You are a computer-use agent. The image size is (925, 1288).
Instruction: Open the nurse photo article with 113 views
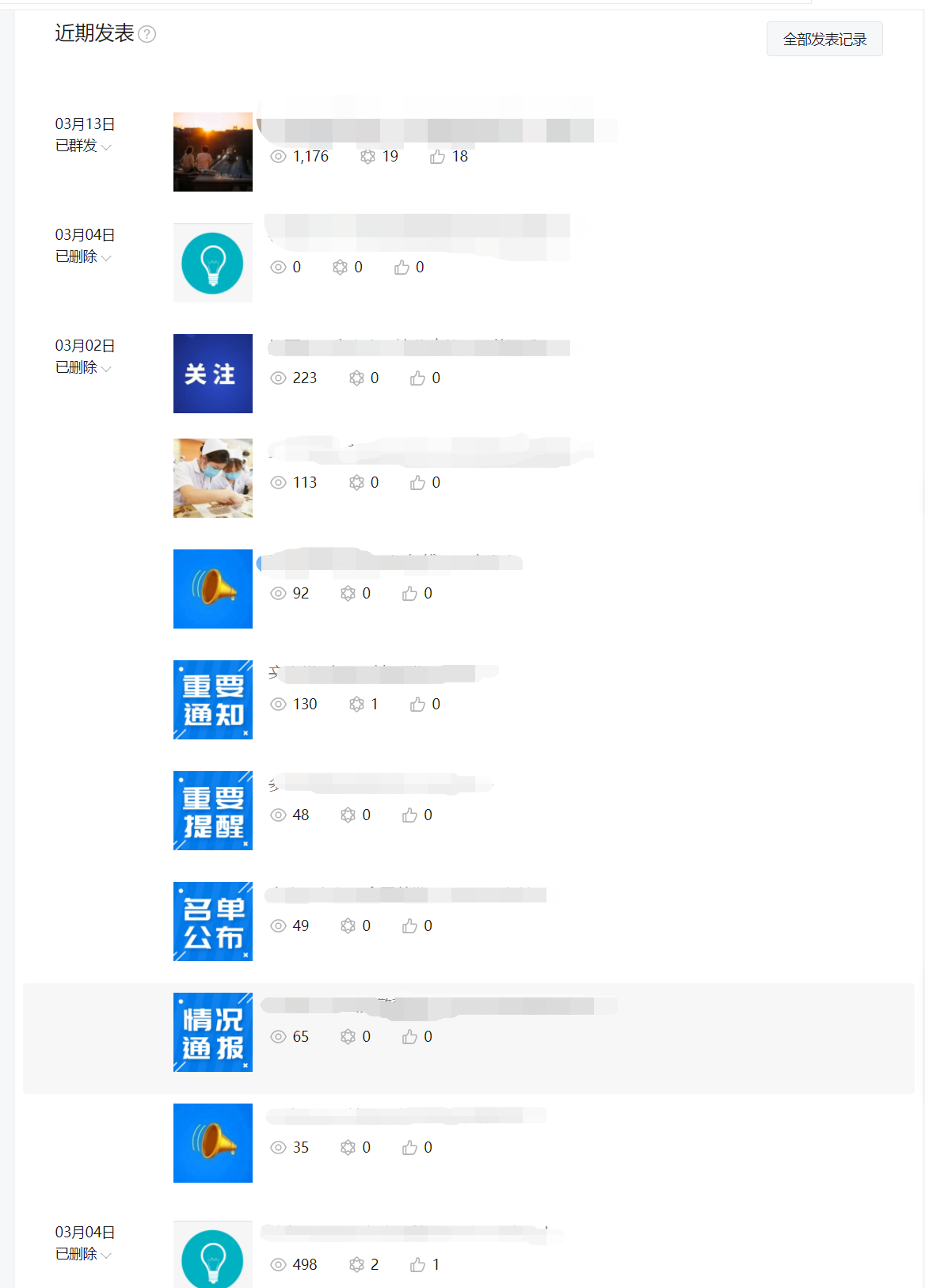tap(212, 478)
